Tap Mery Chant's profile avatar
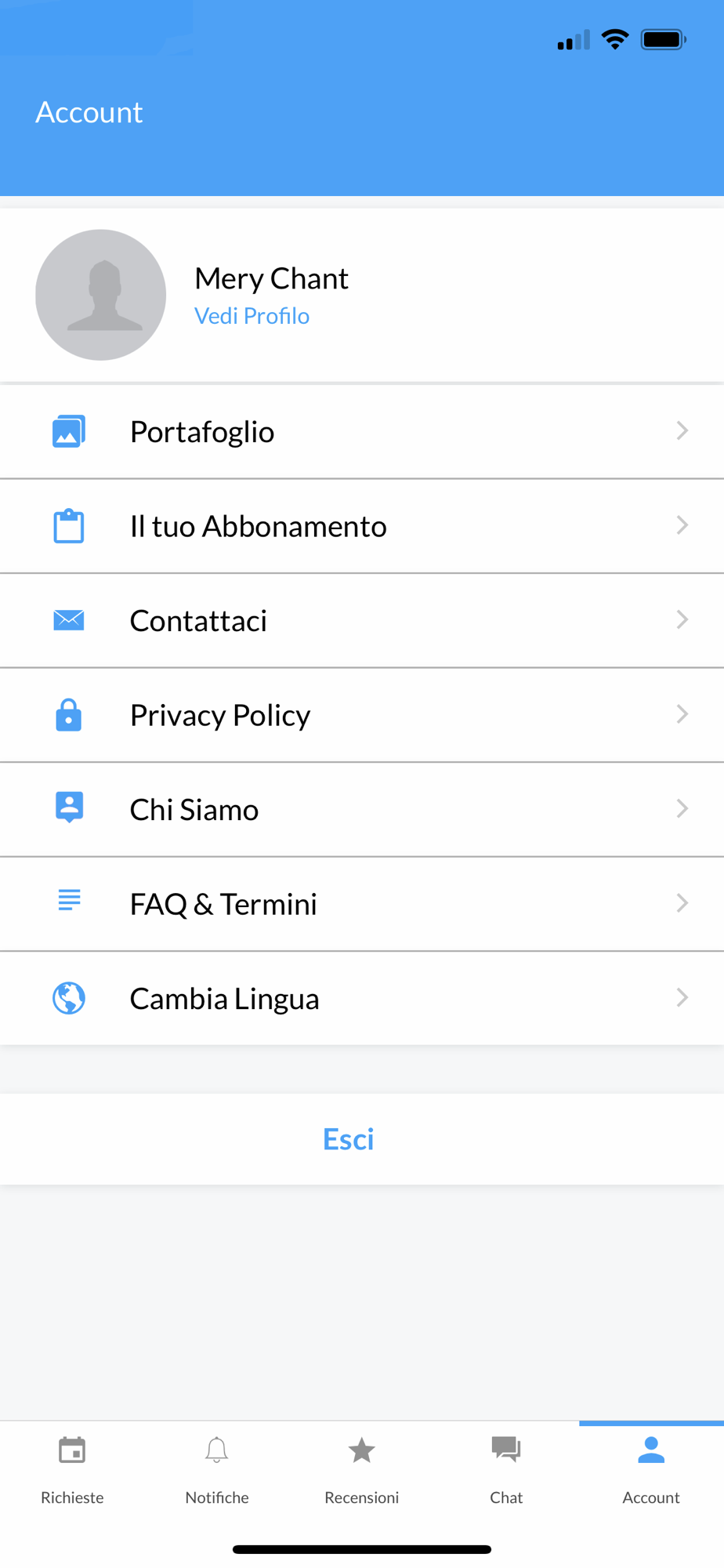 (101, 295)
